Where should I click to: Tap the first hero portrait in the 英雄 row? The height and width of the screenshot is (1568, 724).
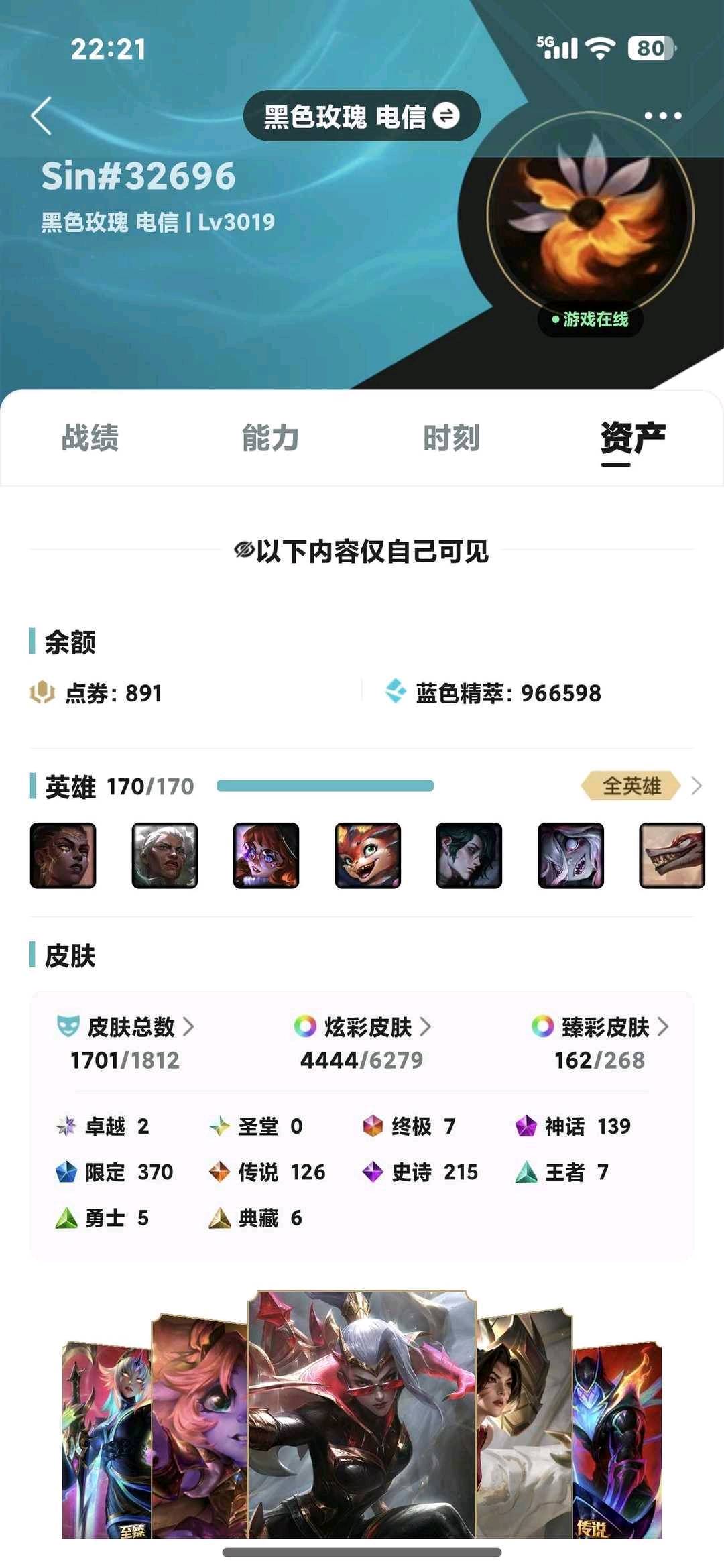[63, 855]
